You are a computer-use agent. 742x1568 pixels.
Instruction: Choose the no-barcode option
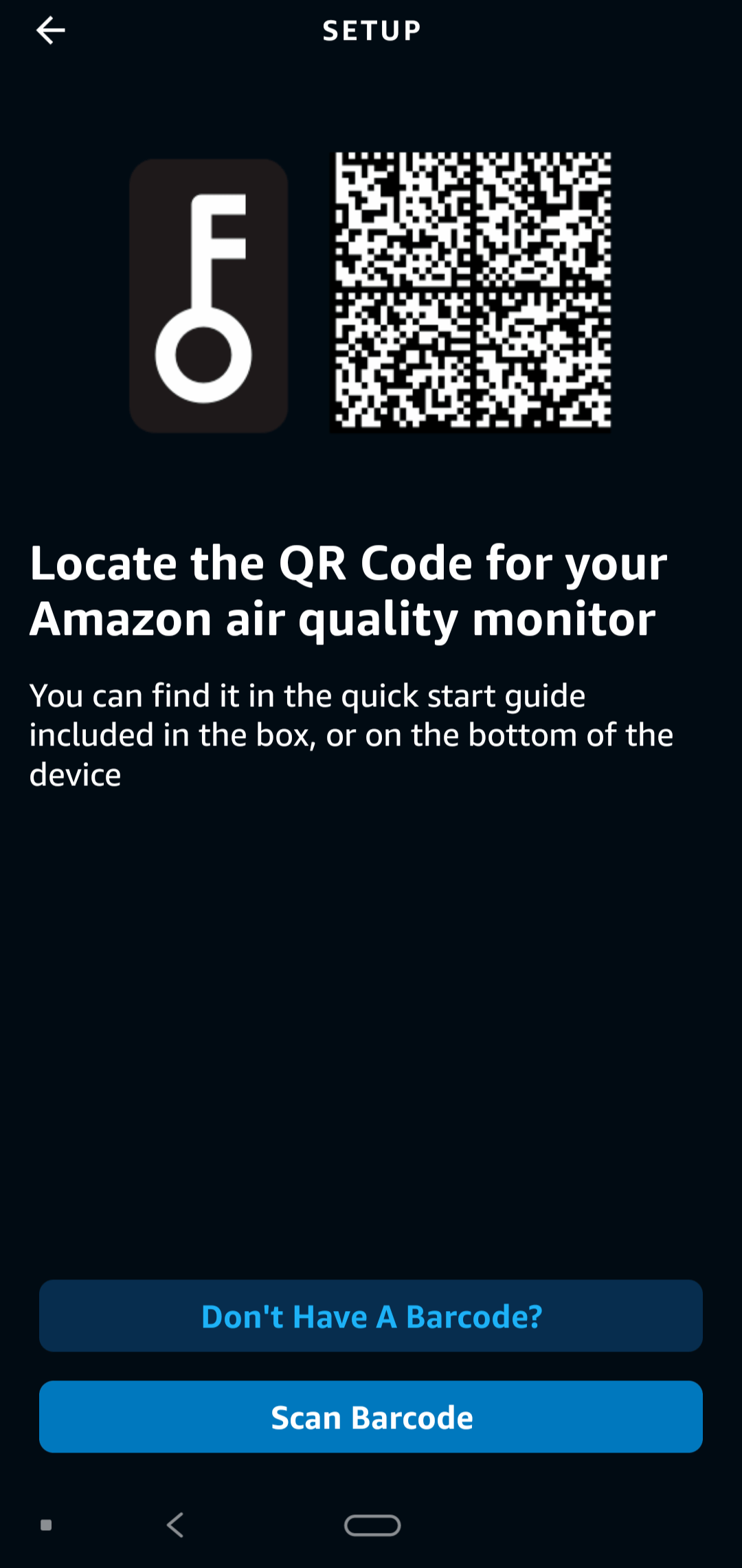click(371, 1316)
